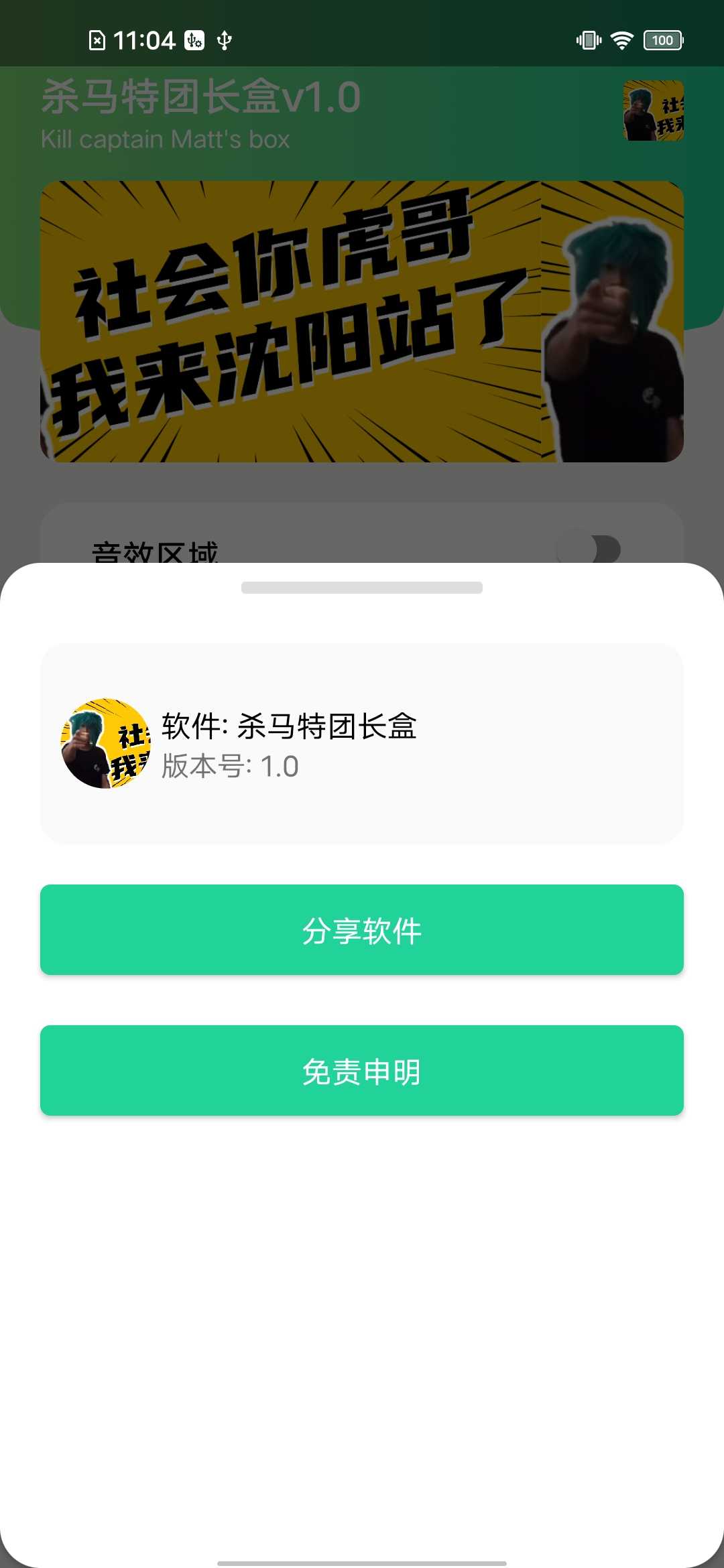724x1568 pixels.
Task: Collapse the bottom sheet via its drag handle
Action: (362, 588)
